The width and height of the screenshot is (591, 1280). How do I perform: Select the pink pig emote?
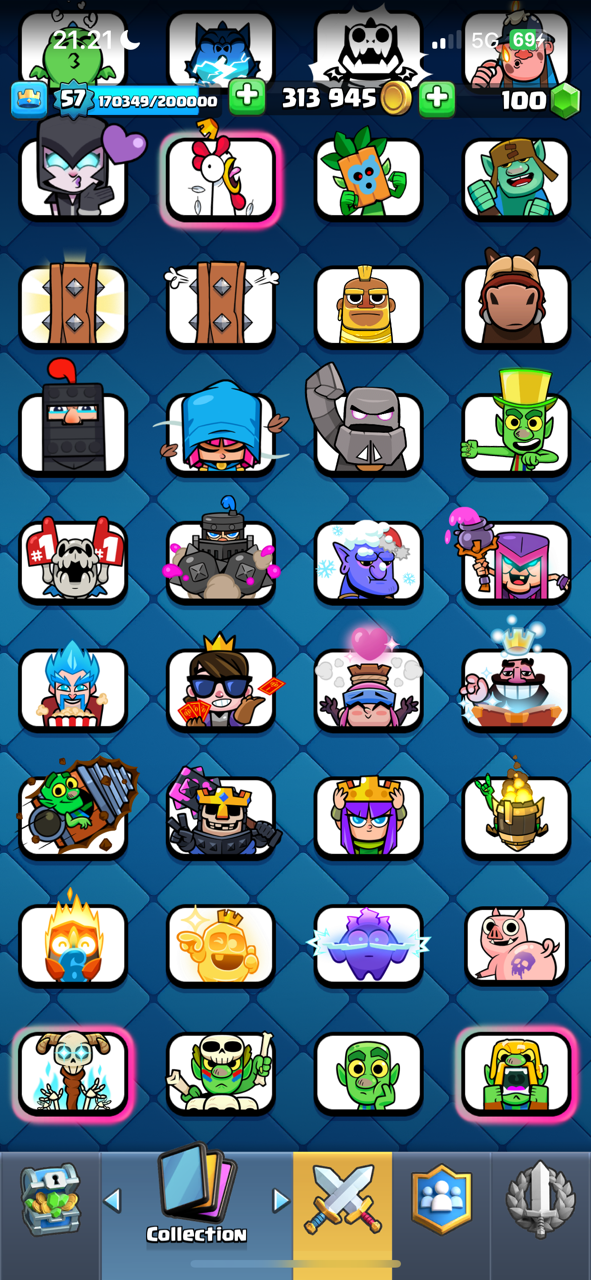[516, 944]
